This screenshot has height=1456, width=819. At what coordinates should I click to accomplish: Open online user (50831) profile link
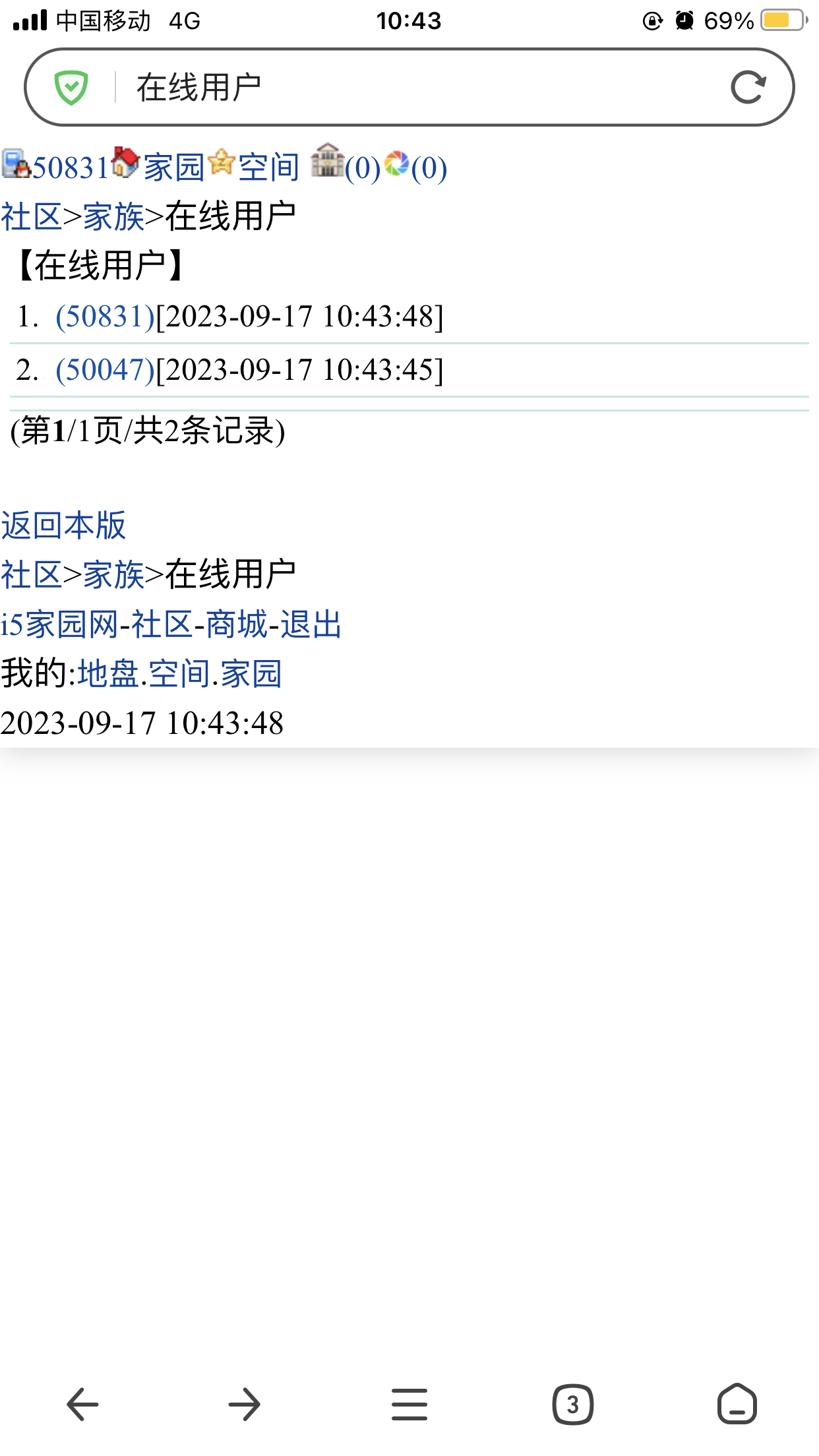[102, 318]
